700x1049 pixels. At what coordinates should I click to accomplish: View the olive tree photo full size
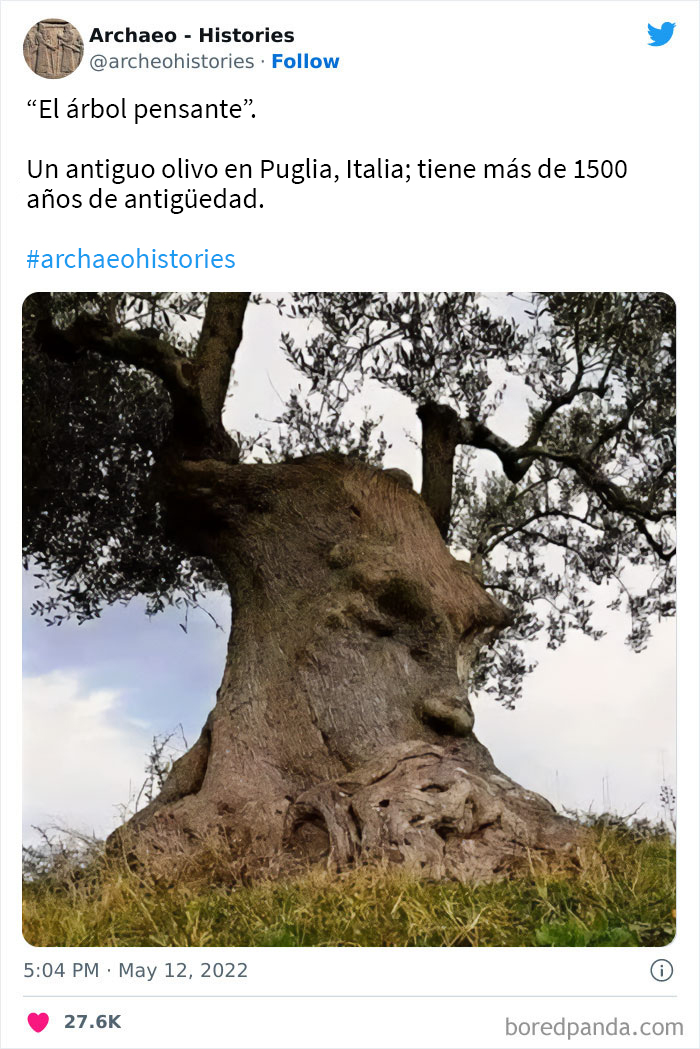click(x=349, y=619)
